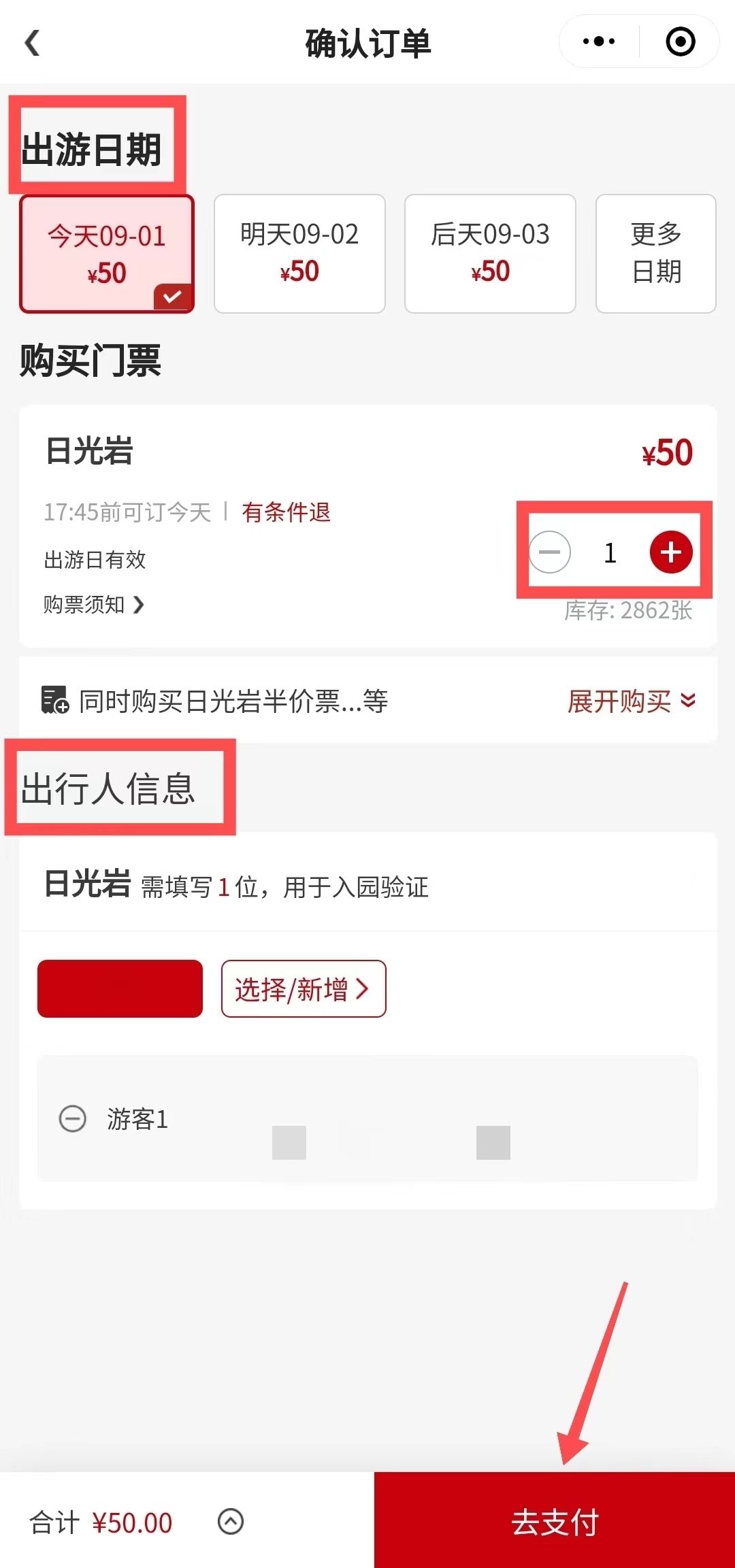Screen dimensions: 735x1568
Task: Tap the filled red traveler chip
Action: (x=120, y=989)
